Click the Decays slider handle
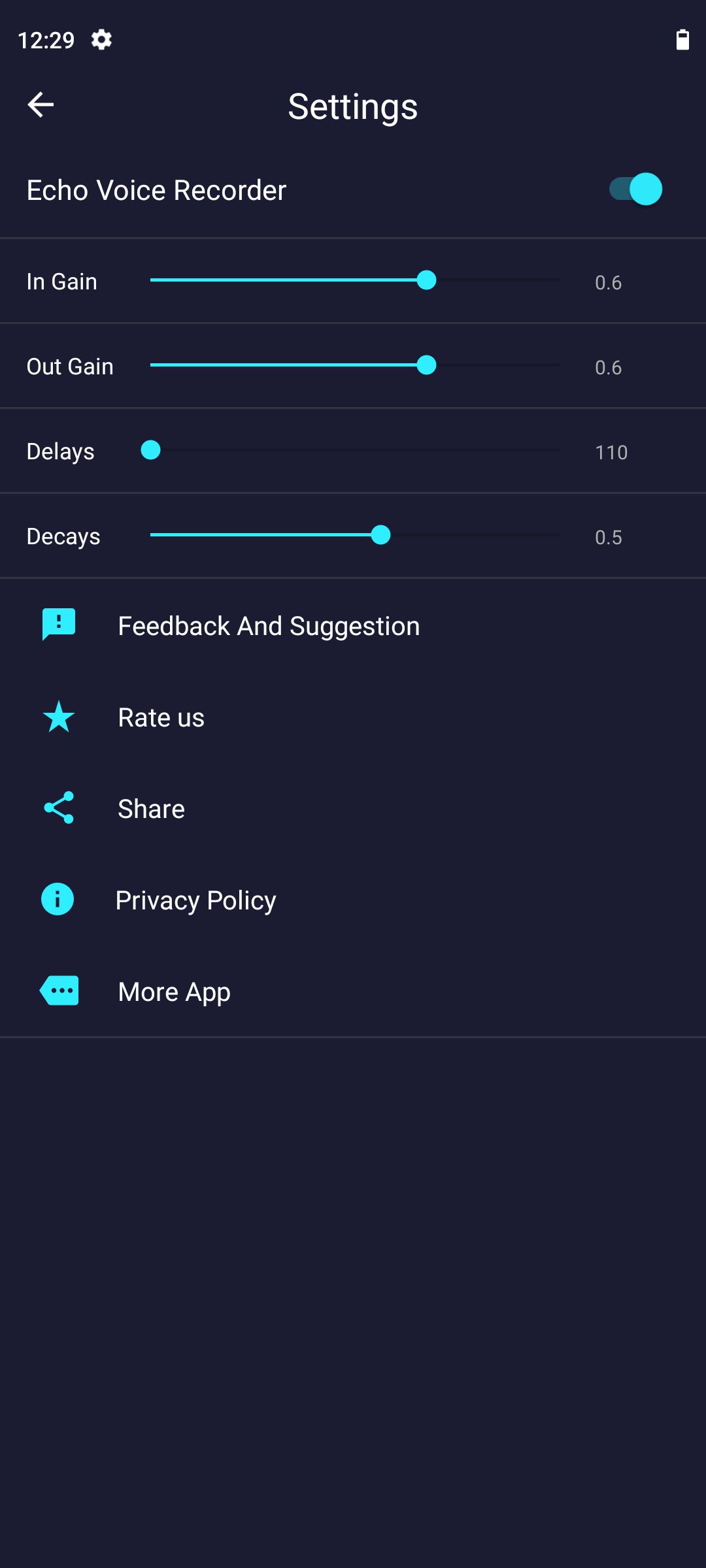 pos(381,535)
